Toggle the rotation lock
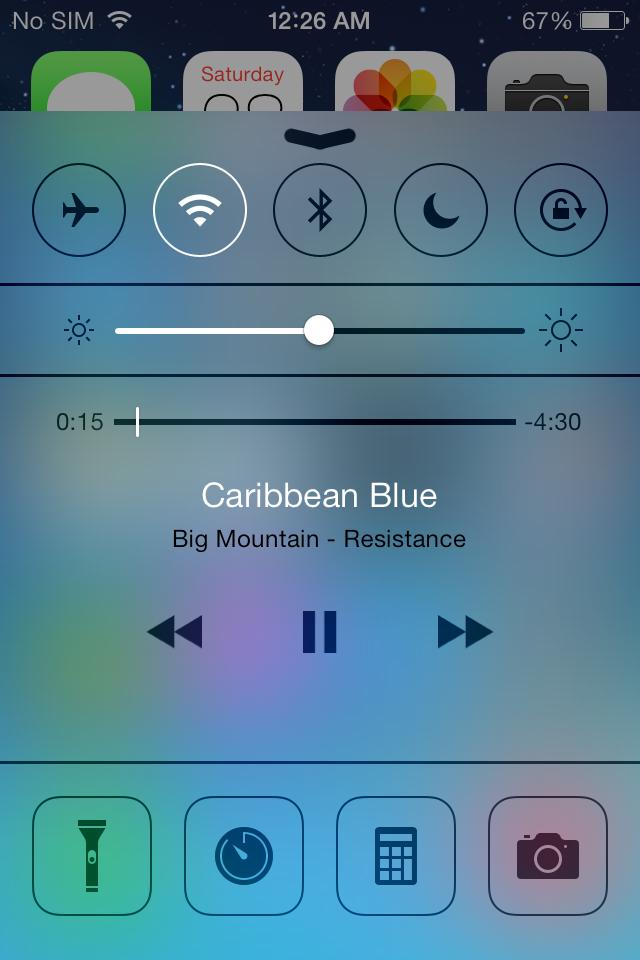This screenshot has width=640, height=960. click(561, 210)
